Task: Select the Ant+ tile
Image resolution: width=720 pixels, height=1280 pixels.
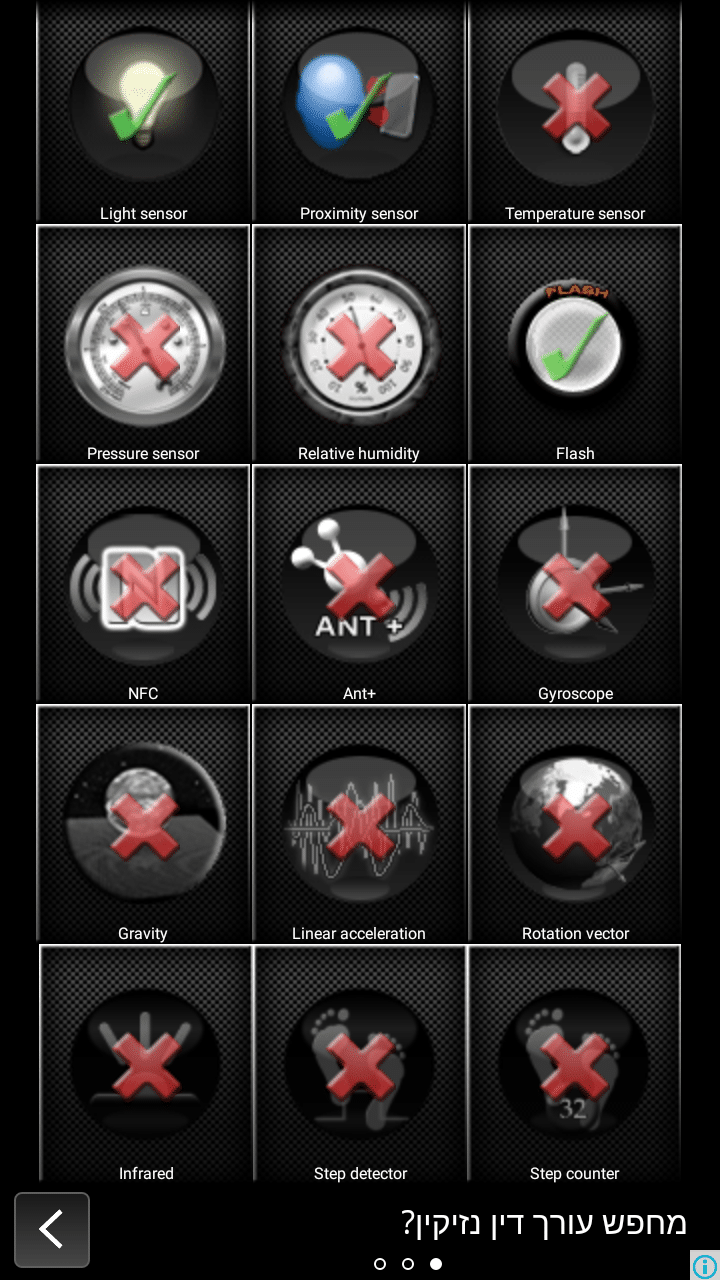Action: 359,583
